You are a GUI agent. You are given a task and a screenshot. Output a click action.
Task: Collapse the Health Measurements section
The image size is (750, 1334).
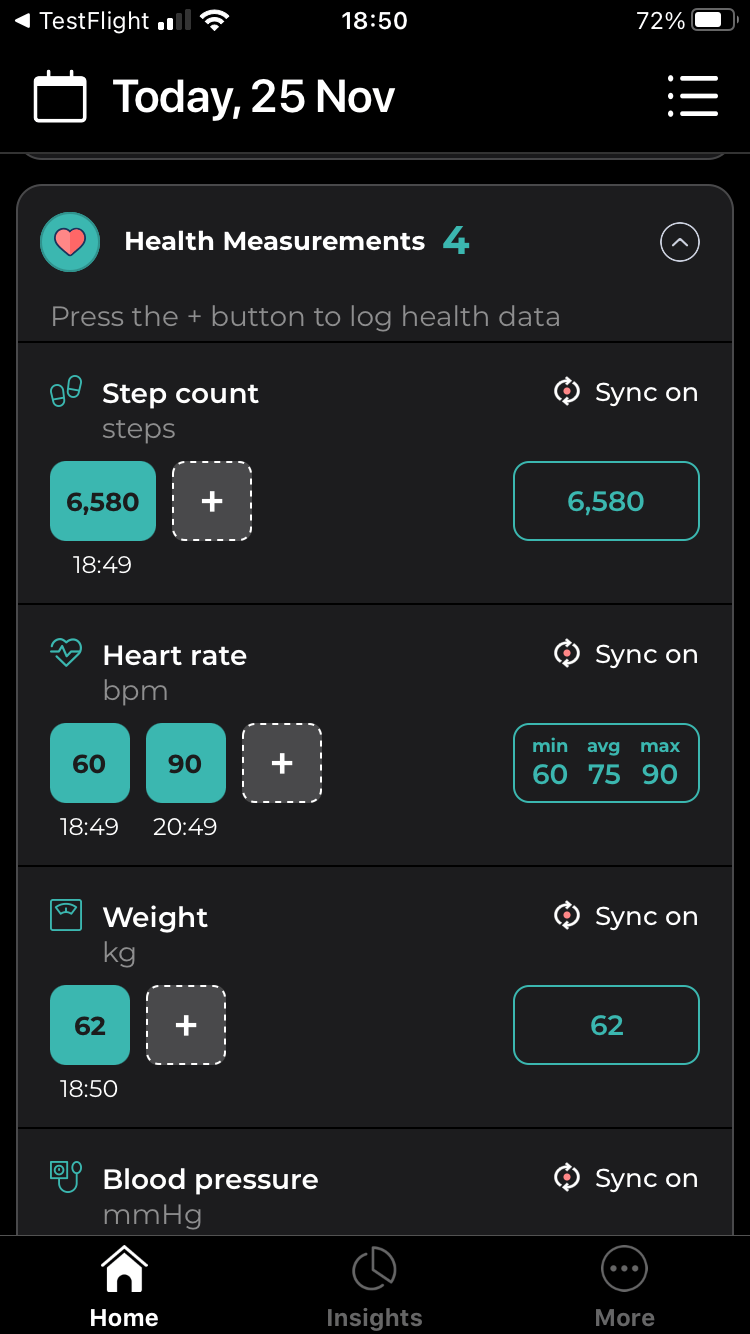point(680,242)
